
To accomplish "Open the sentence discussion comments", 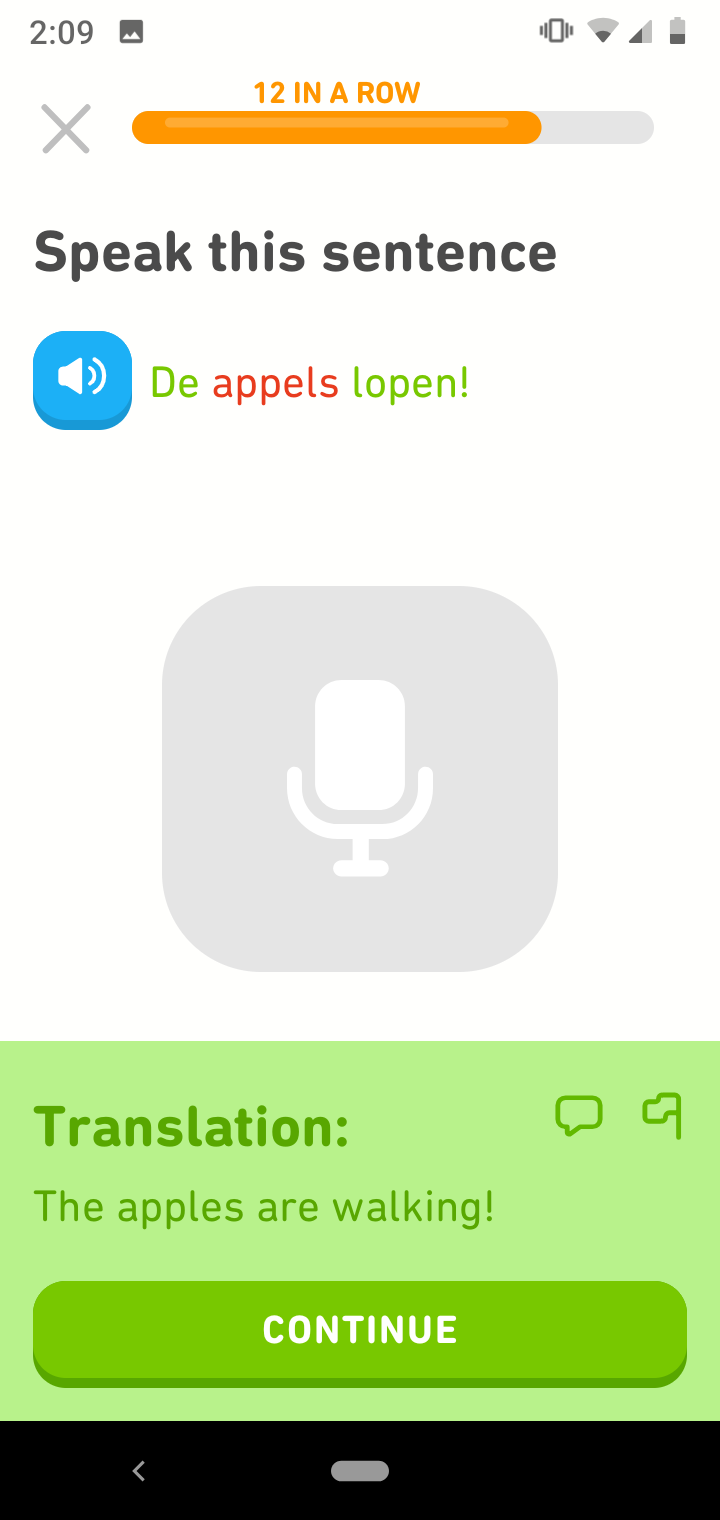I will pos(579,1115).
